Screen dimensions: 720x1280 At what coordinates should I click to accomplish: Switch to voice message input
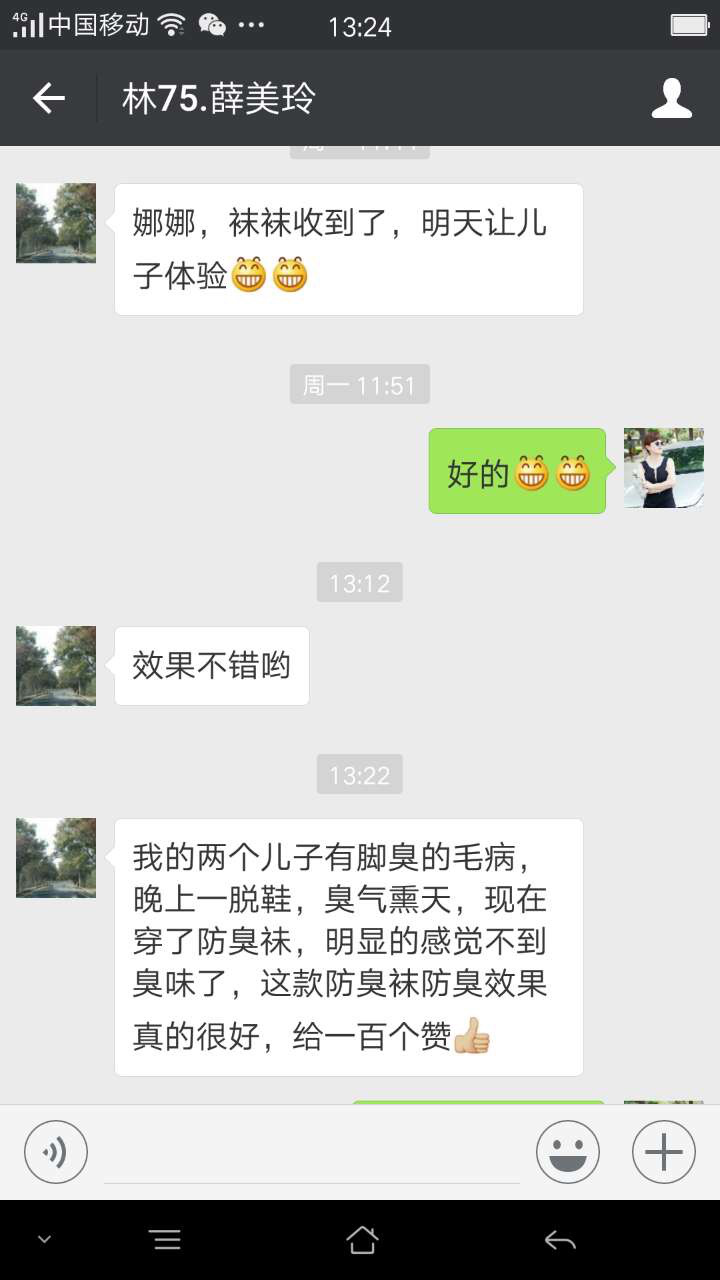click(x=56, y=1152)
